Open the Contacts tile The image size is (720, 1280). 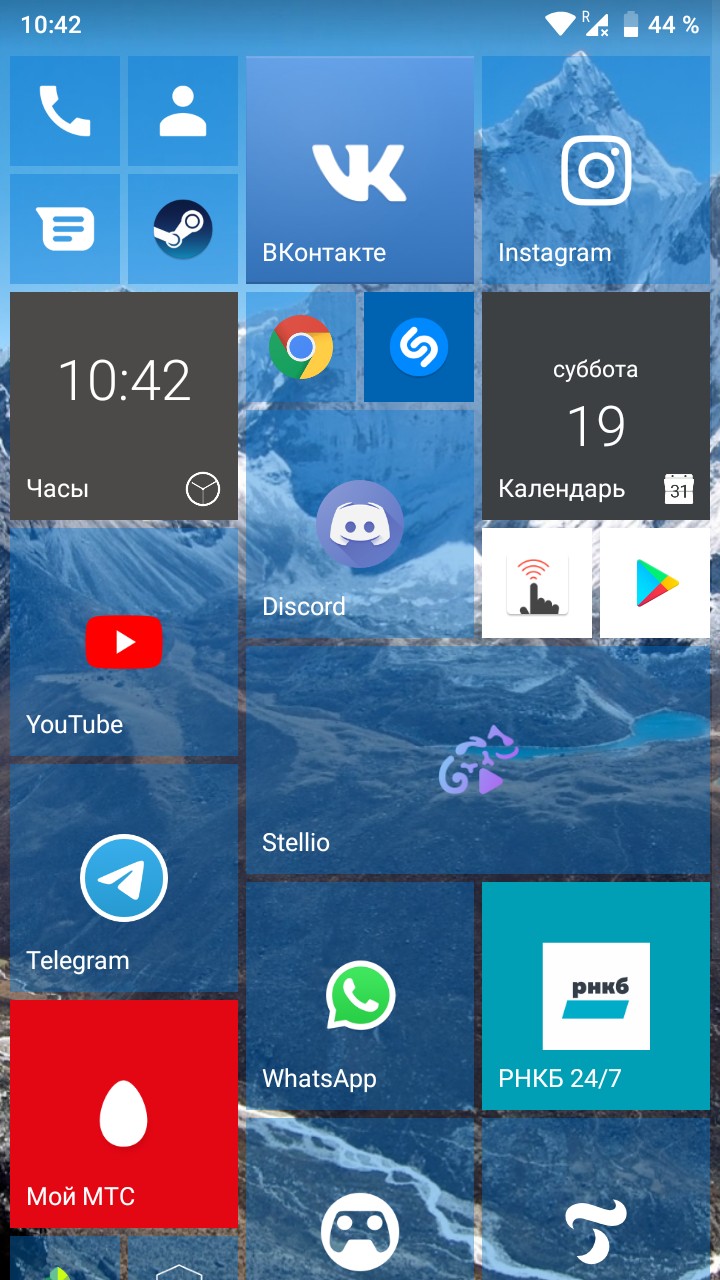click(x=183, y=111)
